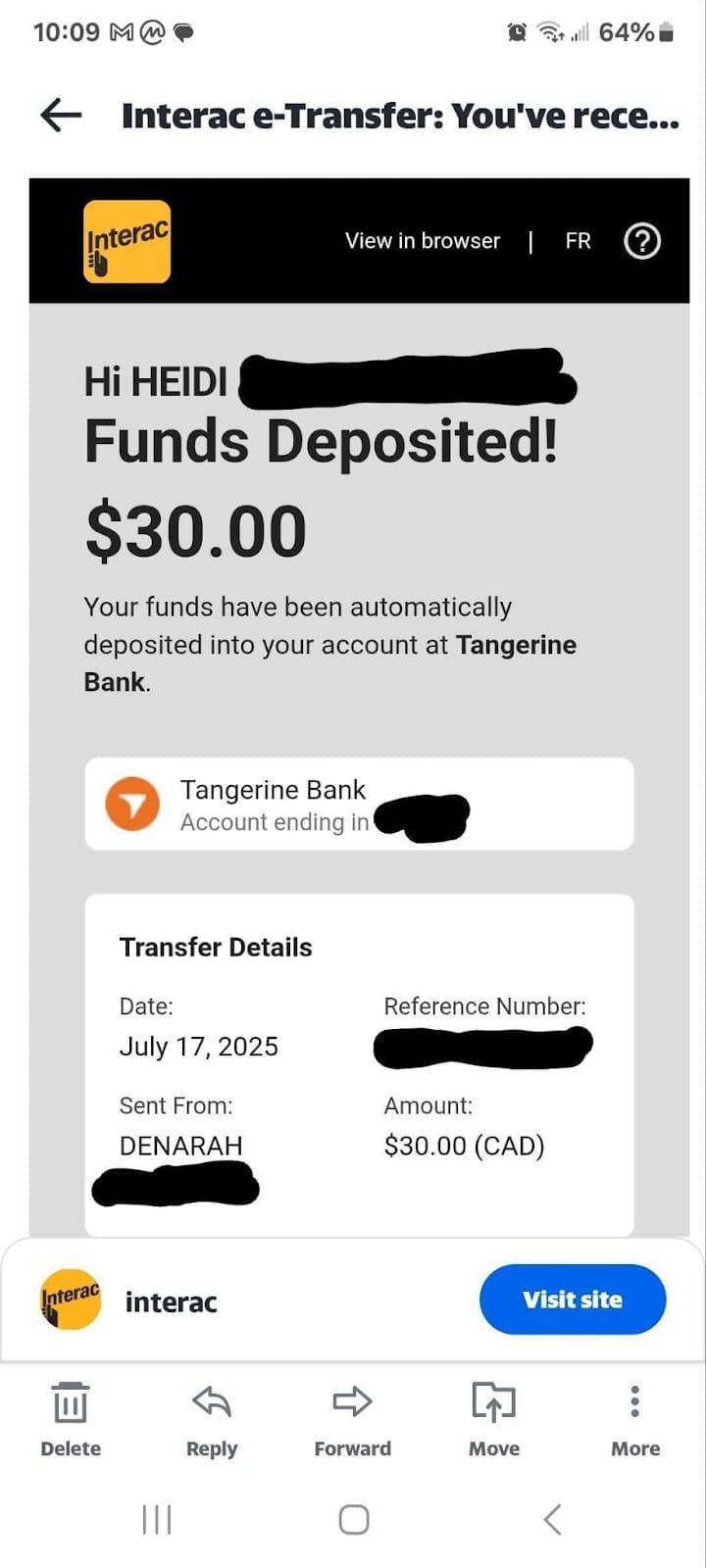The height and width of the screenshot is (1568, 706).
Task: Open the More options menu
Action: [x=635, y=1418]
